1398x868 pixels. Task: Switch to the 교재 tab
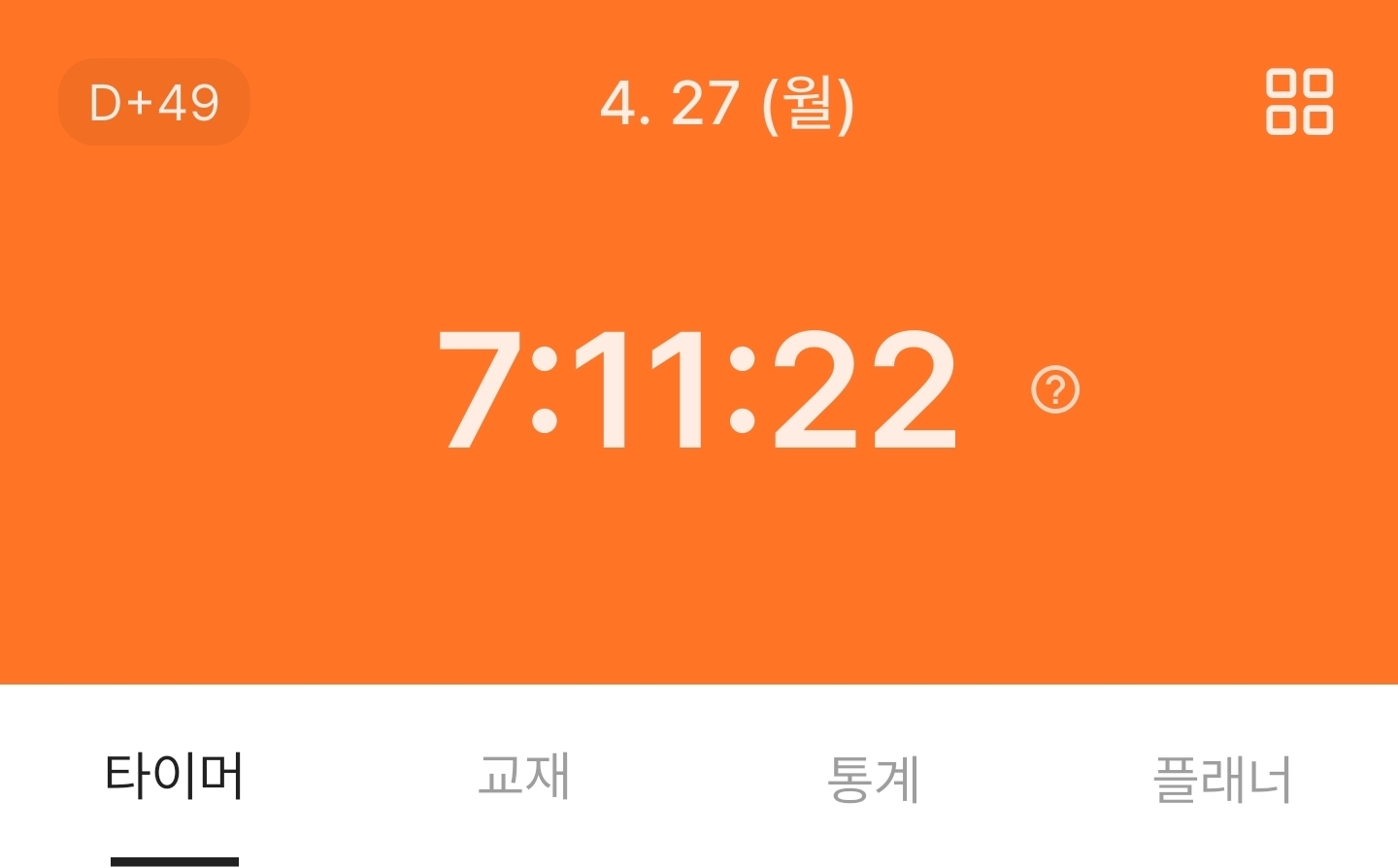523,777
